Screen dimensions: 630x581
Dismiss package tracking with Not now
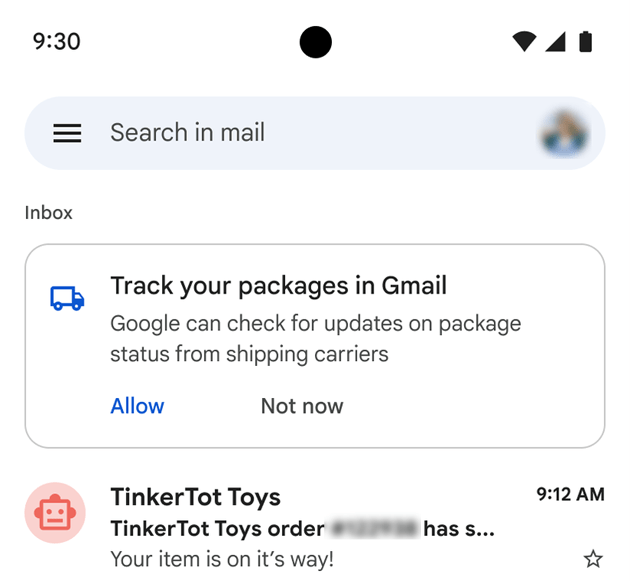(x=301, y=406)
